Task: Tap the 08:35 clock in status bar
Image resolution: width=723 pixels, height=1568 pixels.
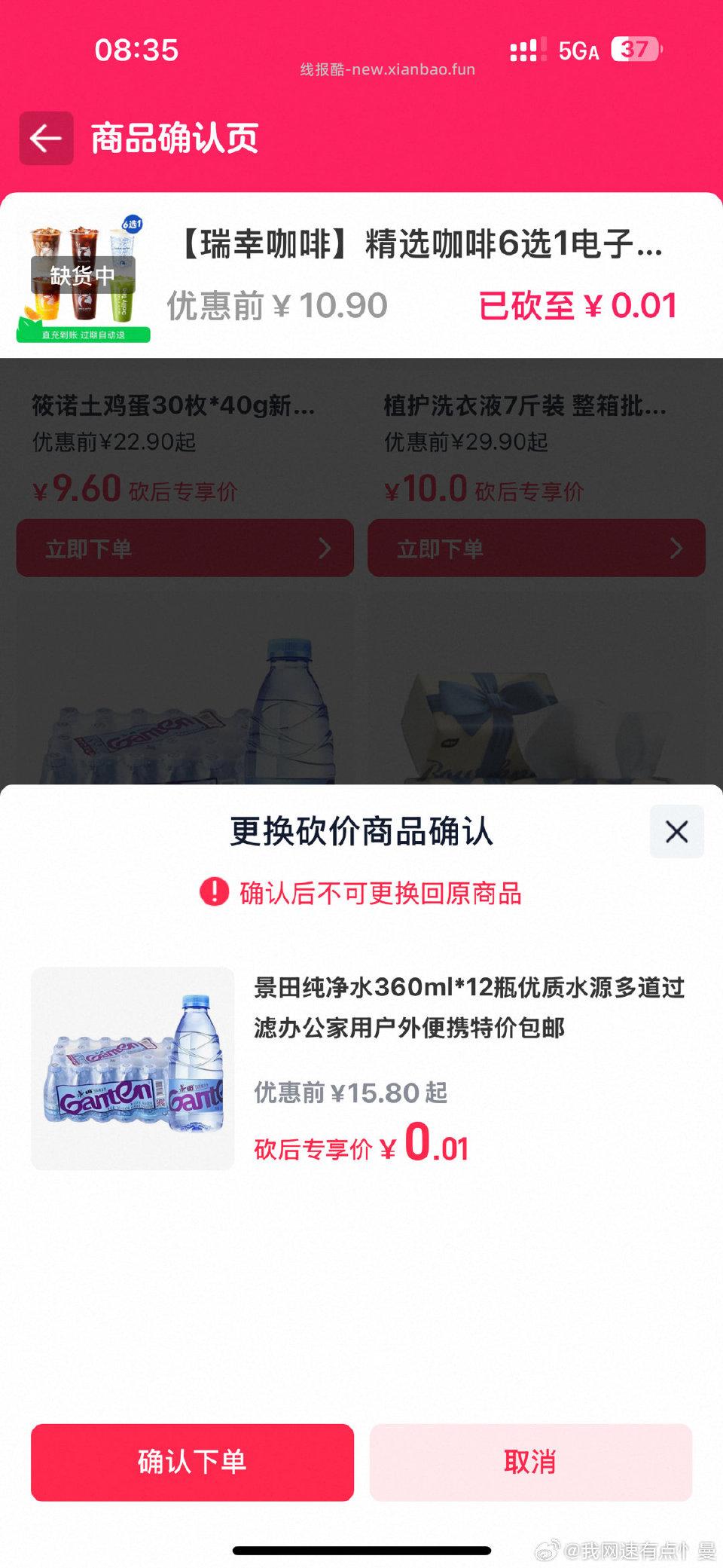Action: (133, 50)
